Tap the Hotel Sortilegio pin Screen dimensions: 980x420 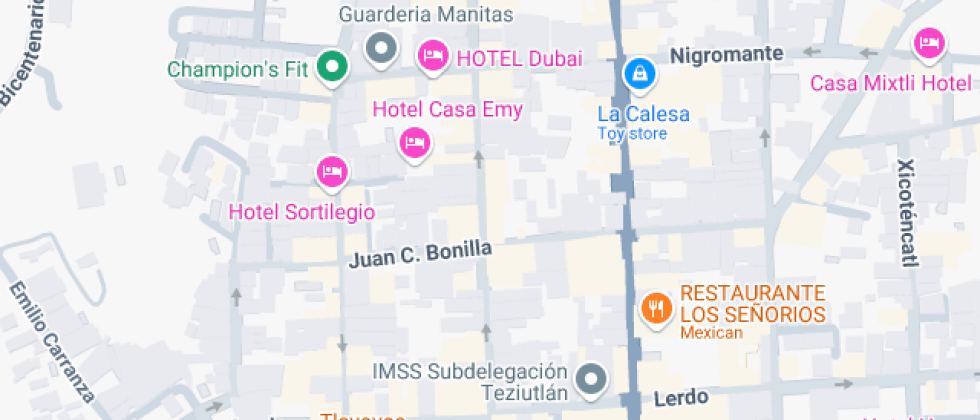(332, 173)
